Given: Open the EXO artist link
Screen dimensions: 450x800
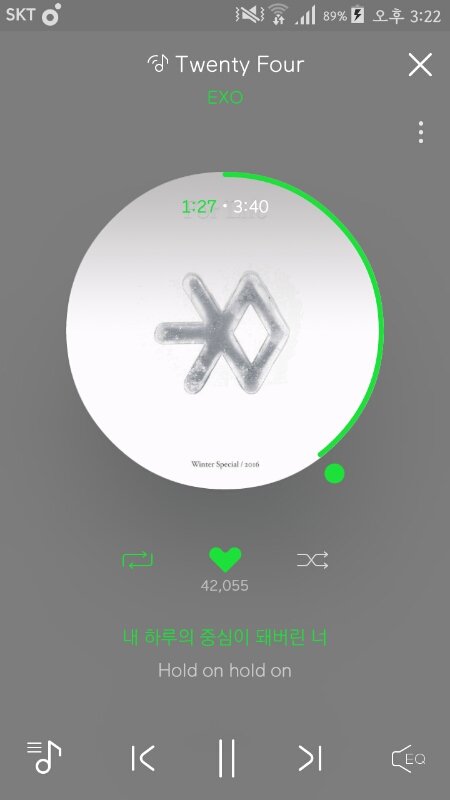Looking at the screenshot, I should coord(225,97).
